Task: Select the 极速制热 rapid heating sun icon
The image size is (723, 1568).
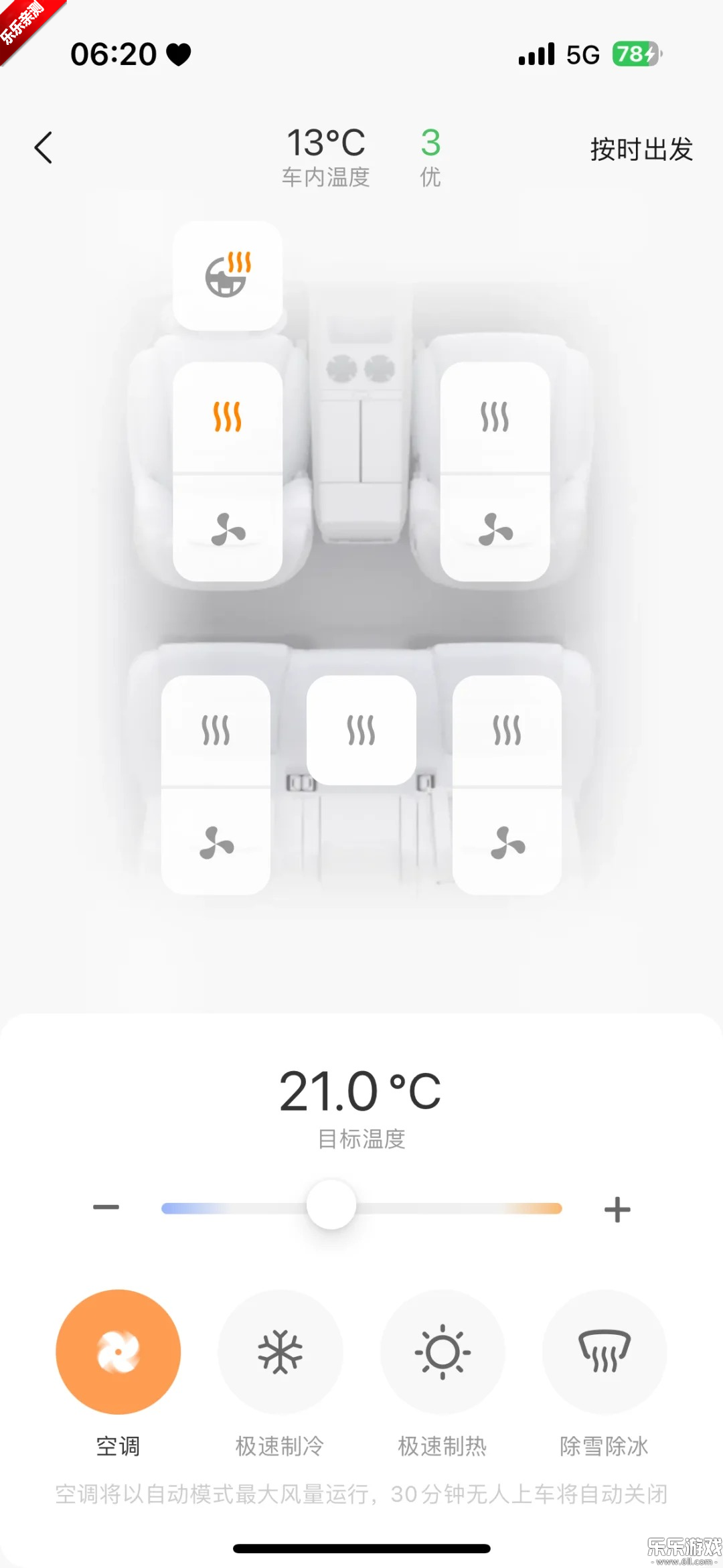Action: (442, 1353)
